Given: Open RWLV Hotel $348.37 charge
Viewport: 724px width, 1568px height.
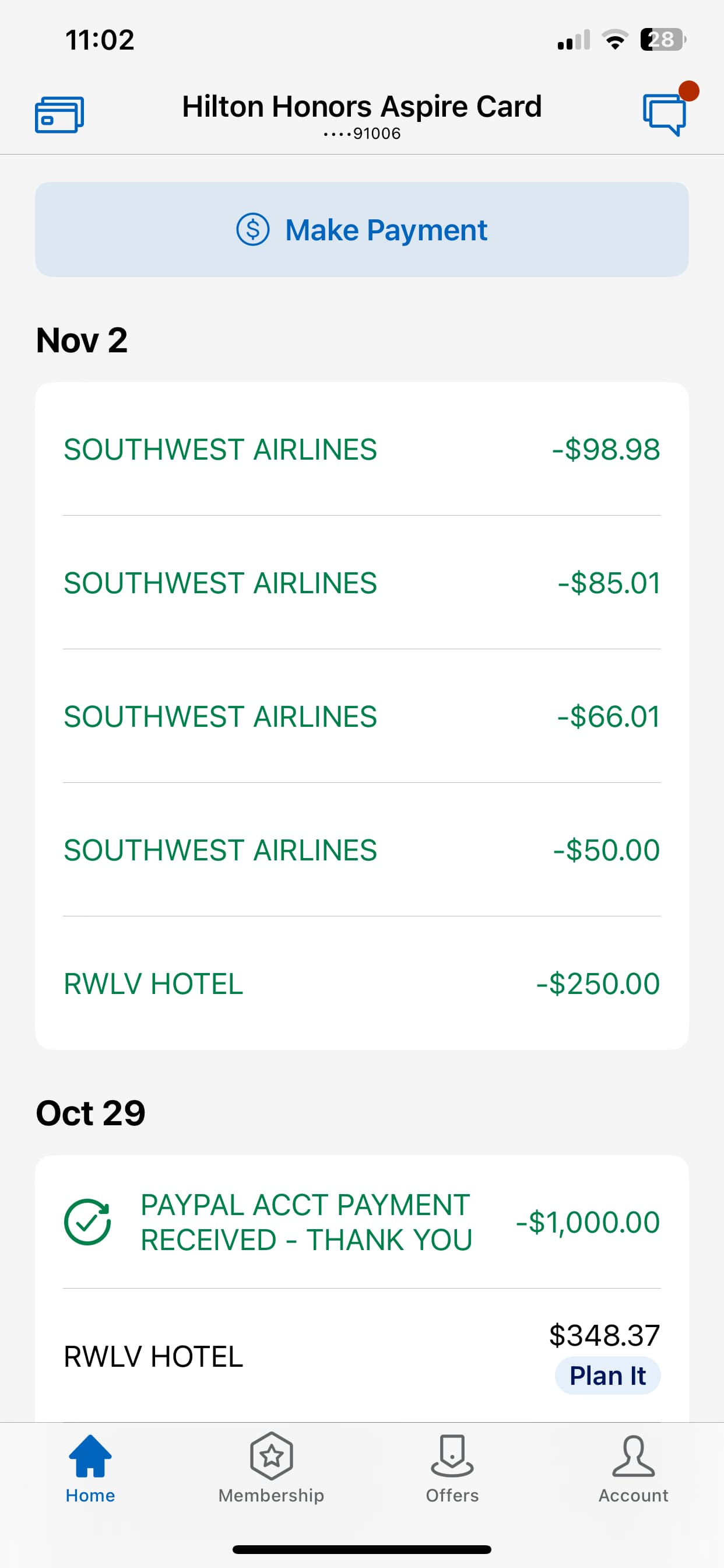Looking at the screenshot, I should pyautogui.click(x=362, y=1356).
